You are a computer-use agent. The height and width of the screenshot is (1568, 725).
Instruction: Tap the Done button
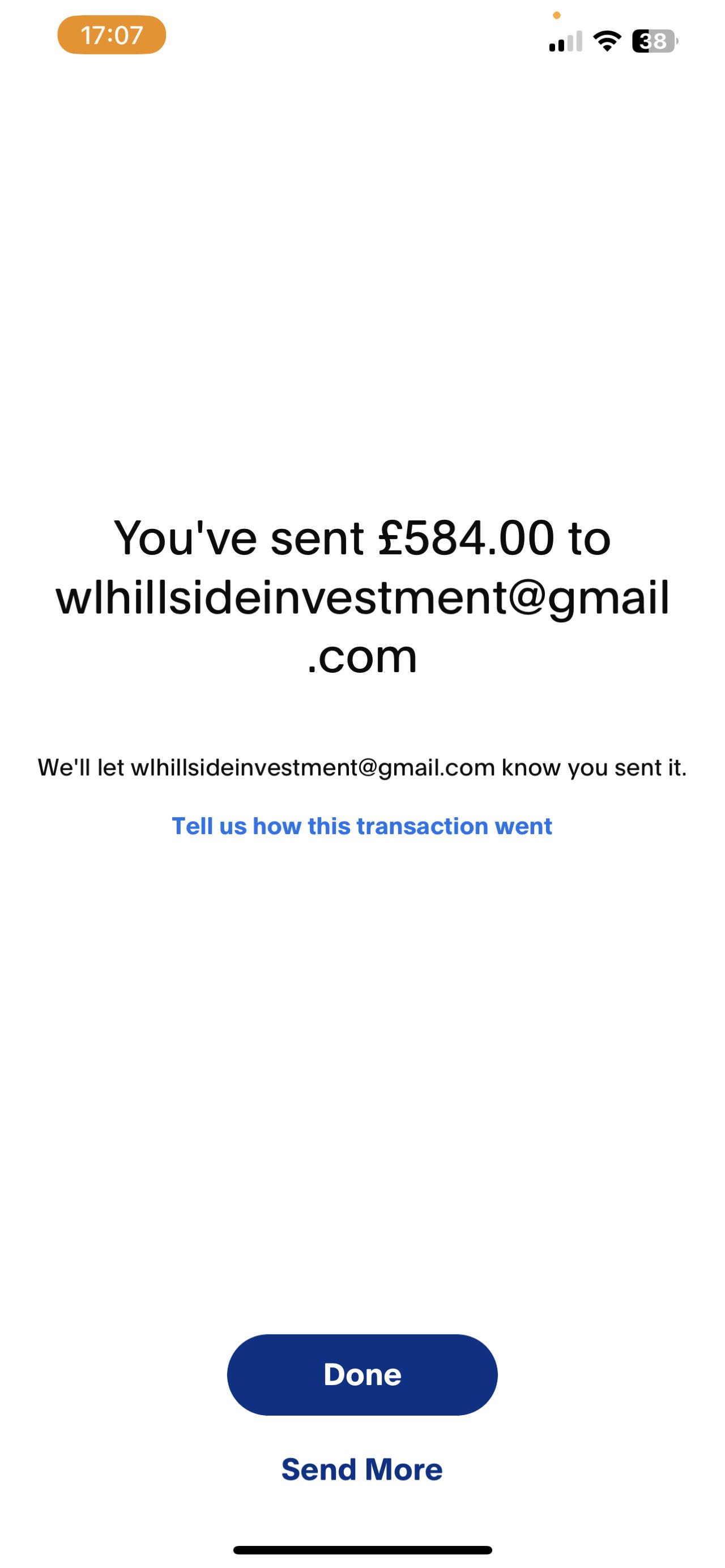point(362,1374)
